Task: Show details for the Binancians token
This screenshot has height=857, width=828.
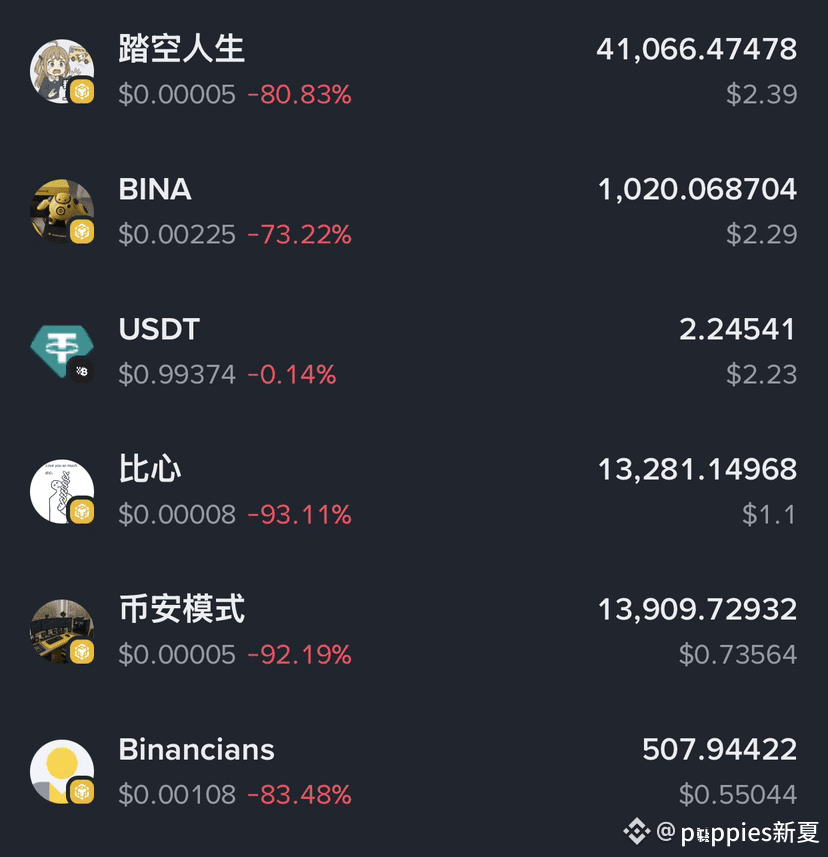Action: (413, 771)
